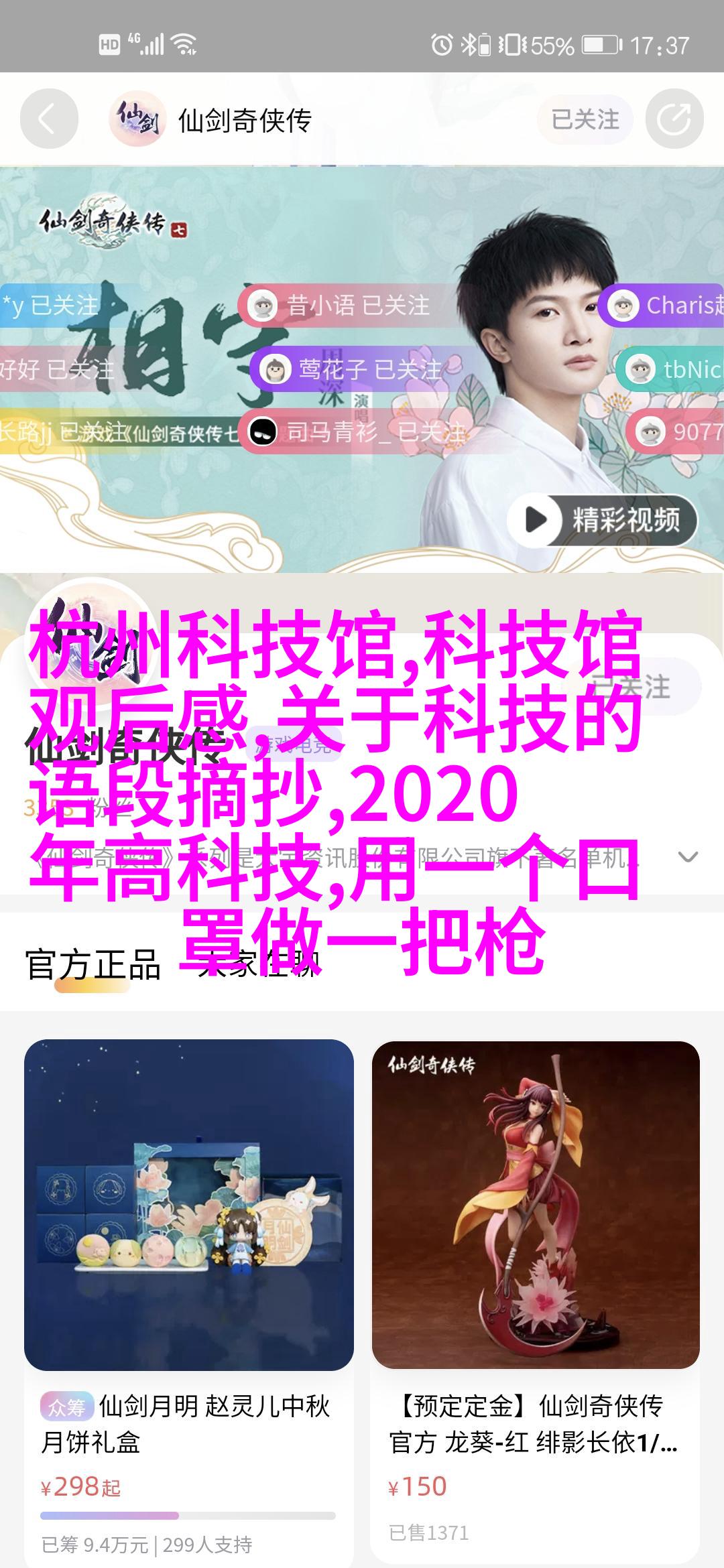
Task: Switch to the 官方正品 tab
Action: (x=93, y=966)
